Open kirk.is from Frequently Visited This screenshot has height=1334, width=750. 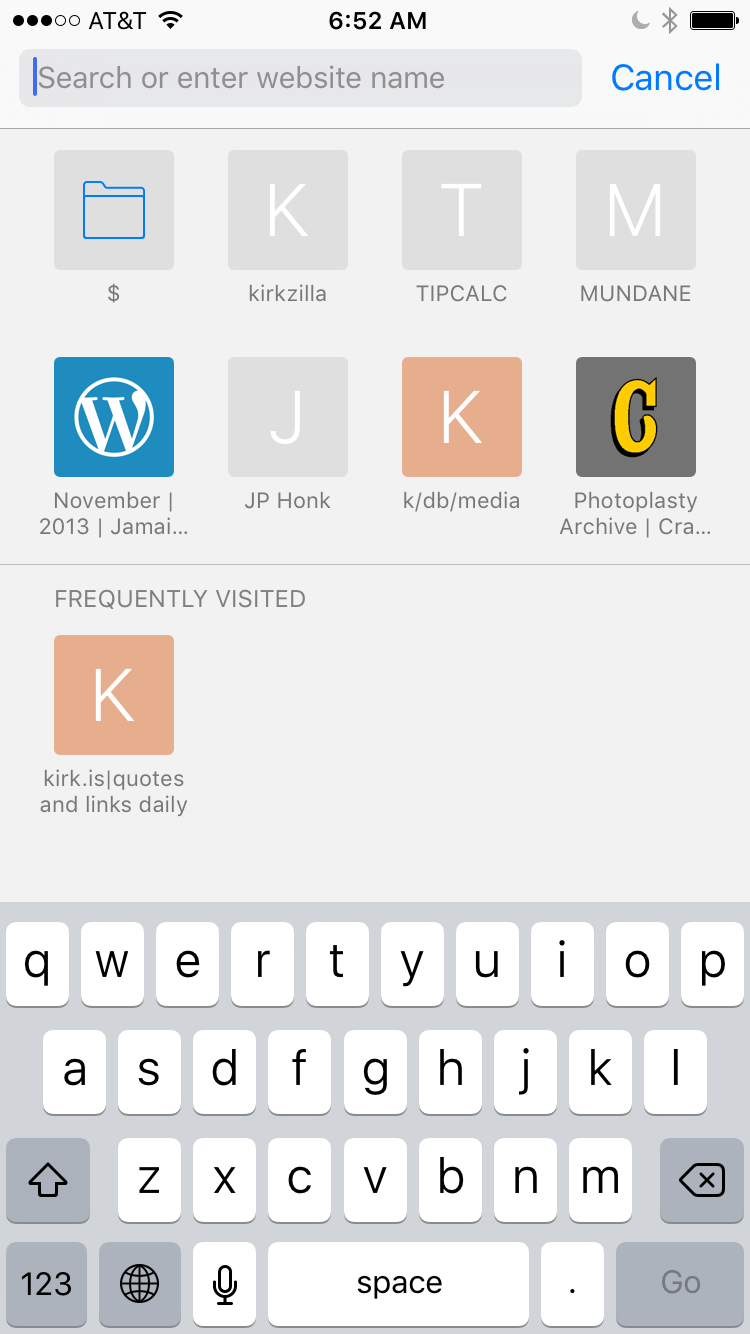(x=113, y=695)
